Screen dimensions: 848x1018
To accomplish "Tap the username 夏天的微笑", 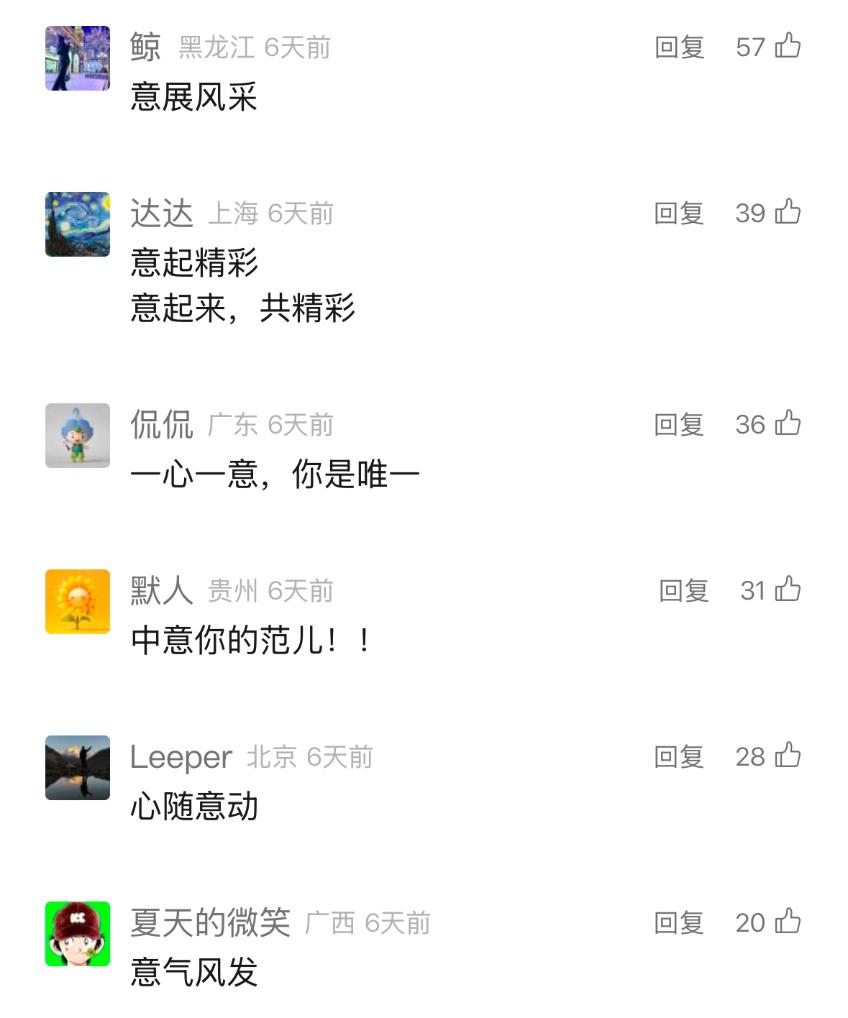I will [210, 922].
